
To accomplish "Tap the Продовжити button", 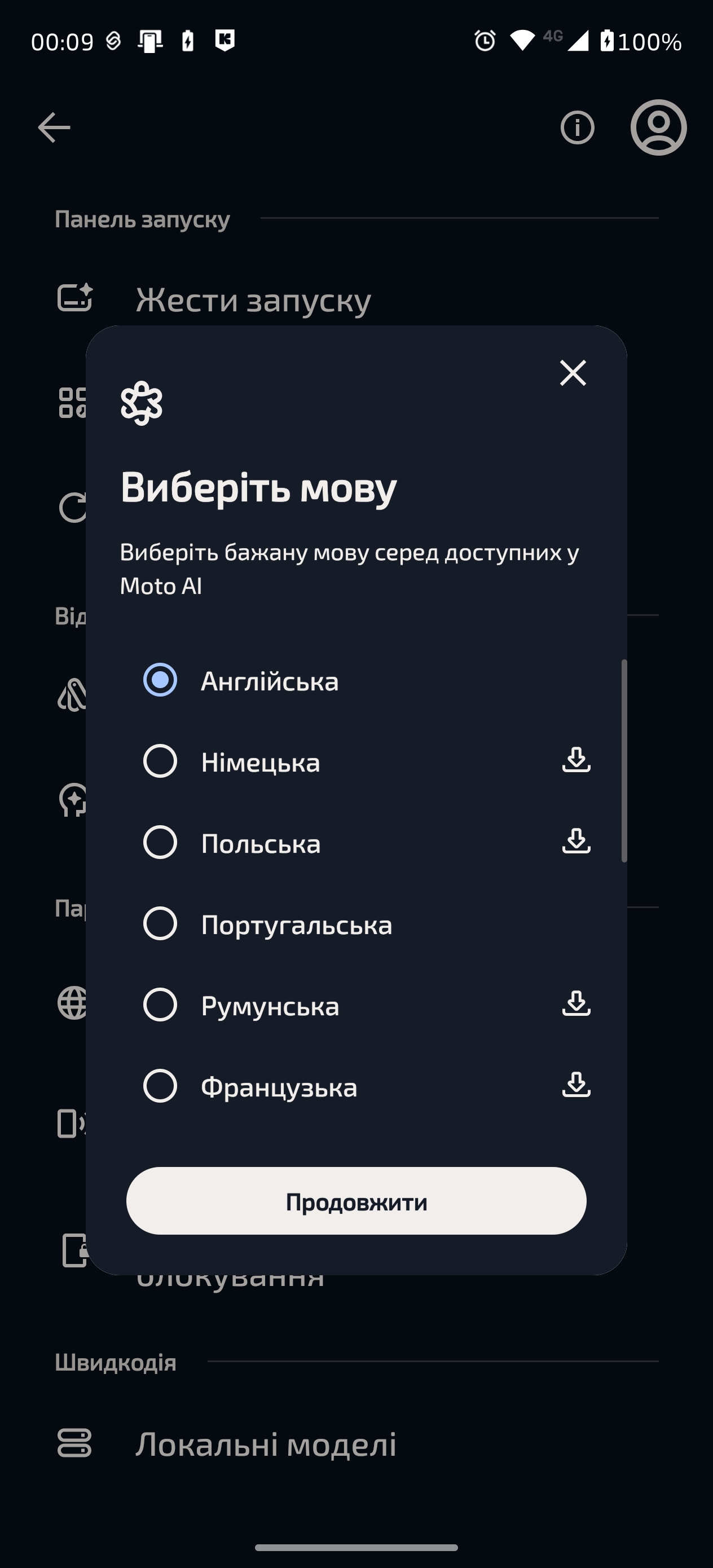I will coord(356,1201).
